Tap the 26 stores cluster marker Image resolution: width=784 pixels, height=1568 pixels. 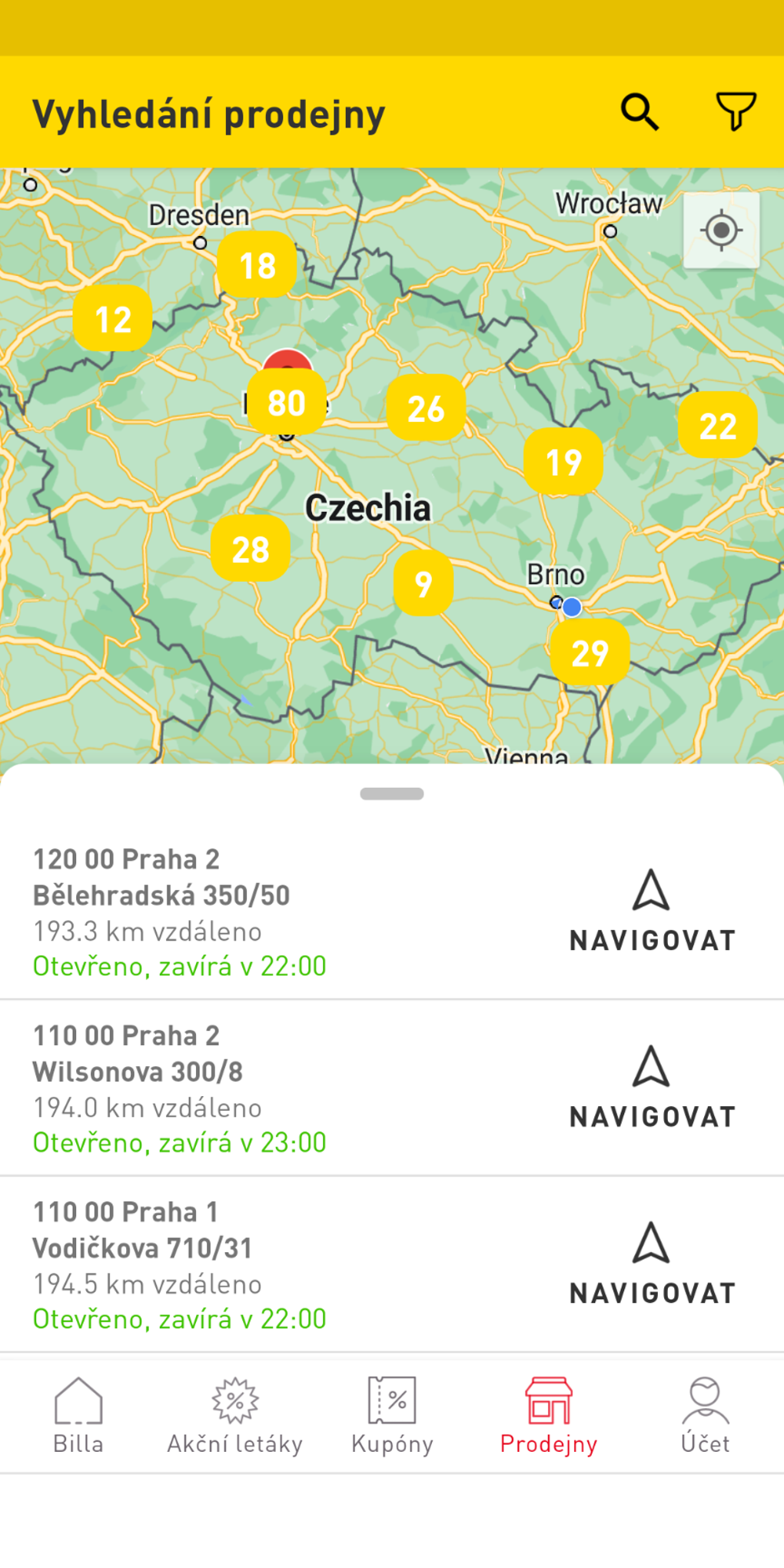click(x=426, y=408)
